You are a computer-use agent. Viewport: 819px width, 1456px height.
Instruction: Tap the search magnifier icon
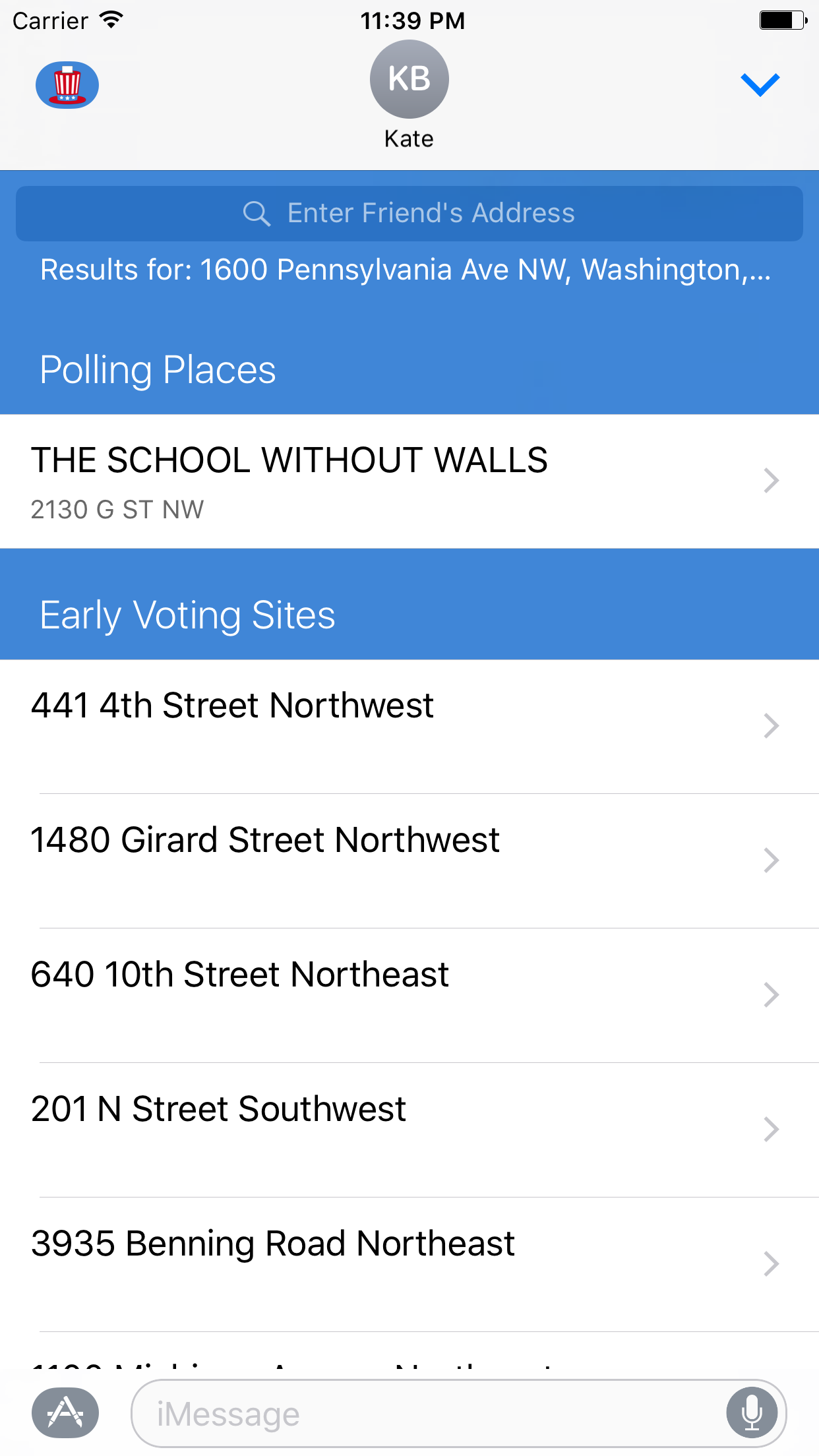pos(258,213)
